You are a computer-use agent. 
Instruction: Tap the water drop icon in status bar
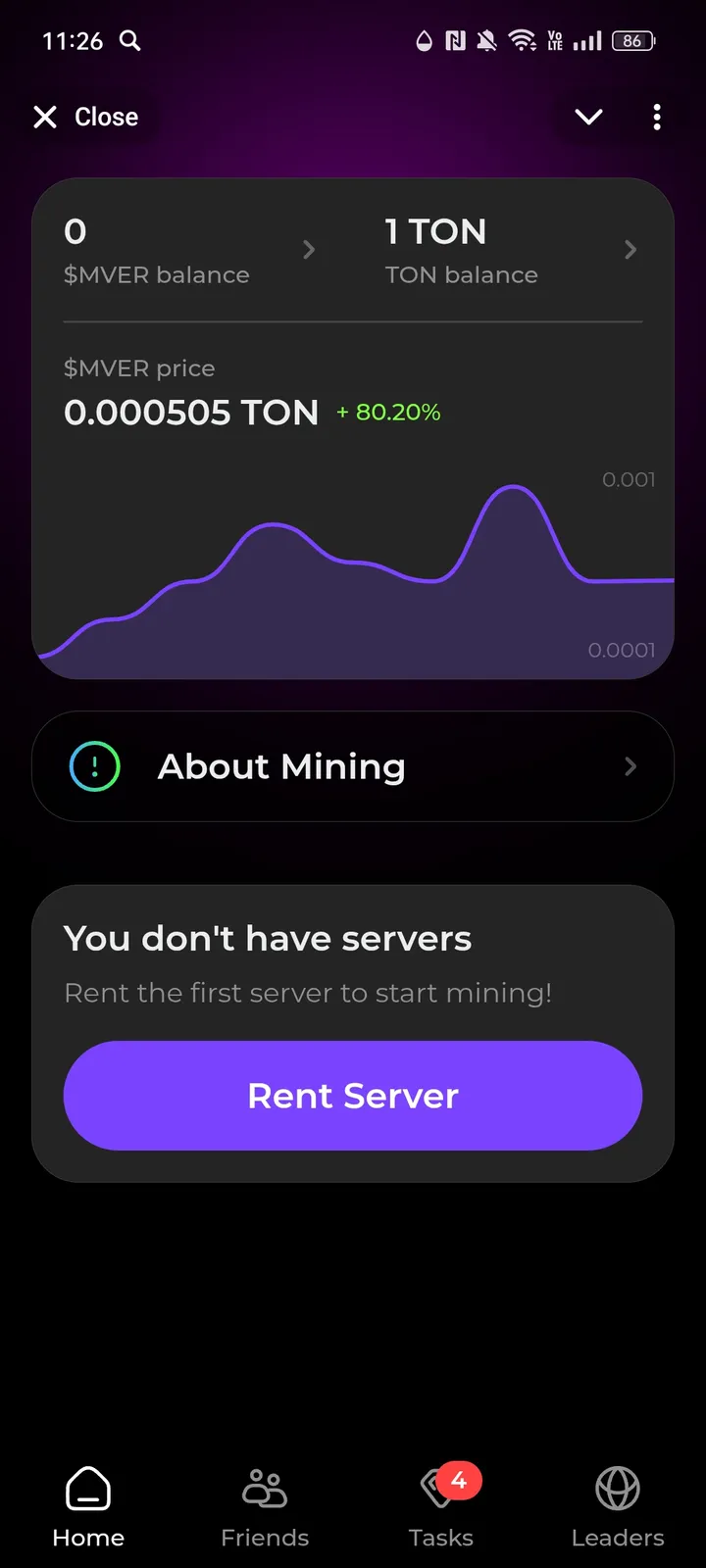pyautogui.click(x=425, y=41)
